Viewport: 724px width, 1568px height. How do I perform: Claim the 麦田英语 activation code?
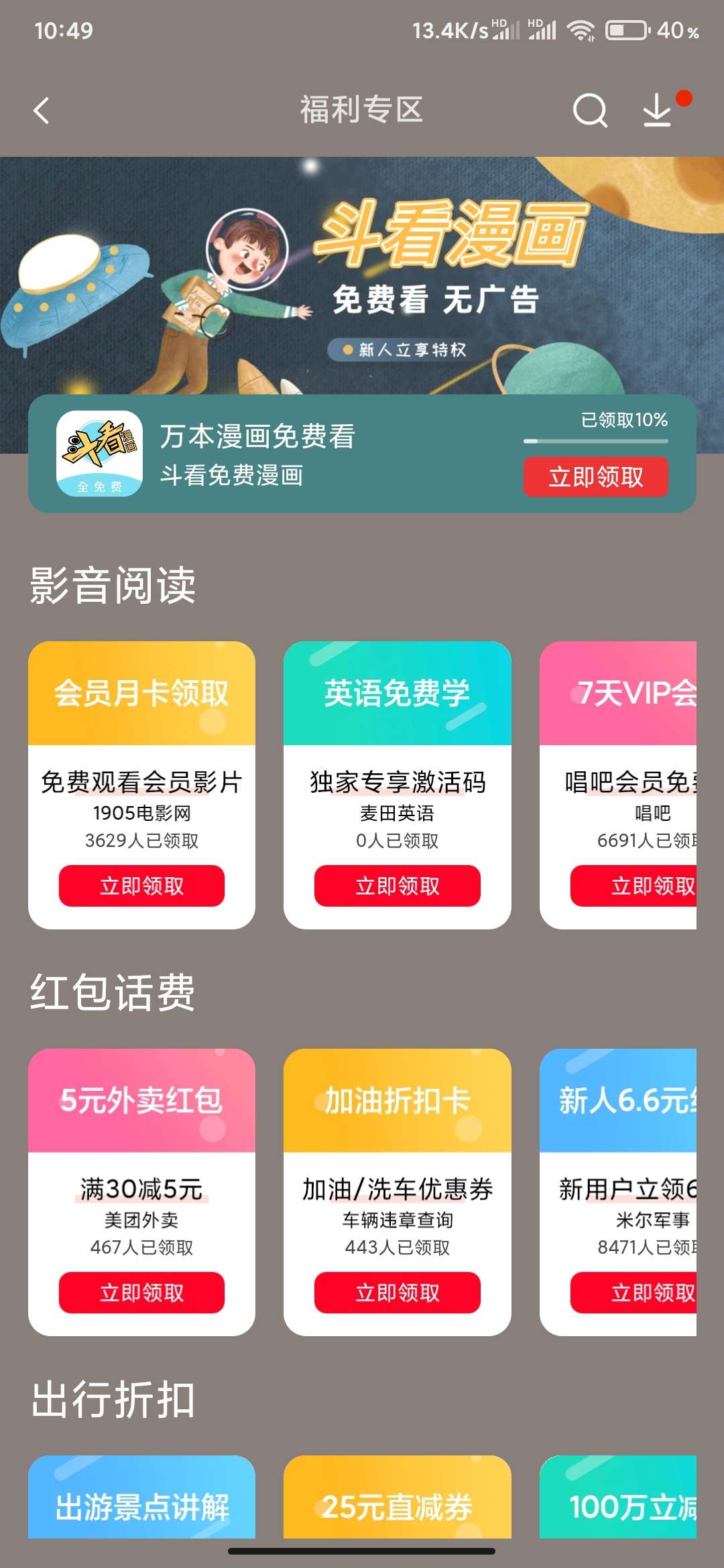(397, 886)
